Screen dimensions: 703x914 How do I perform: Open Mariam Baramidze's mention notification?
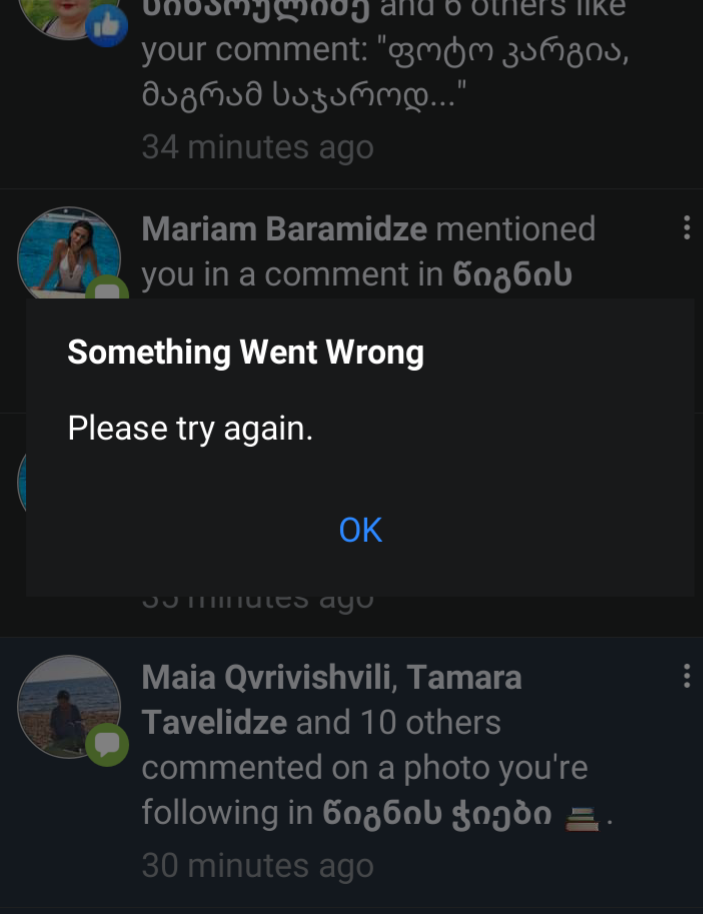368,251
